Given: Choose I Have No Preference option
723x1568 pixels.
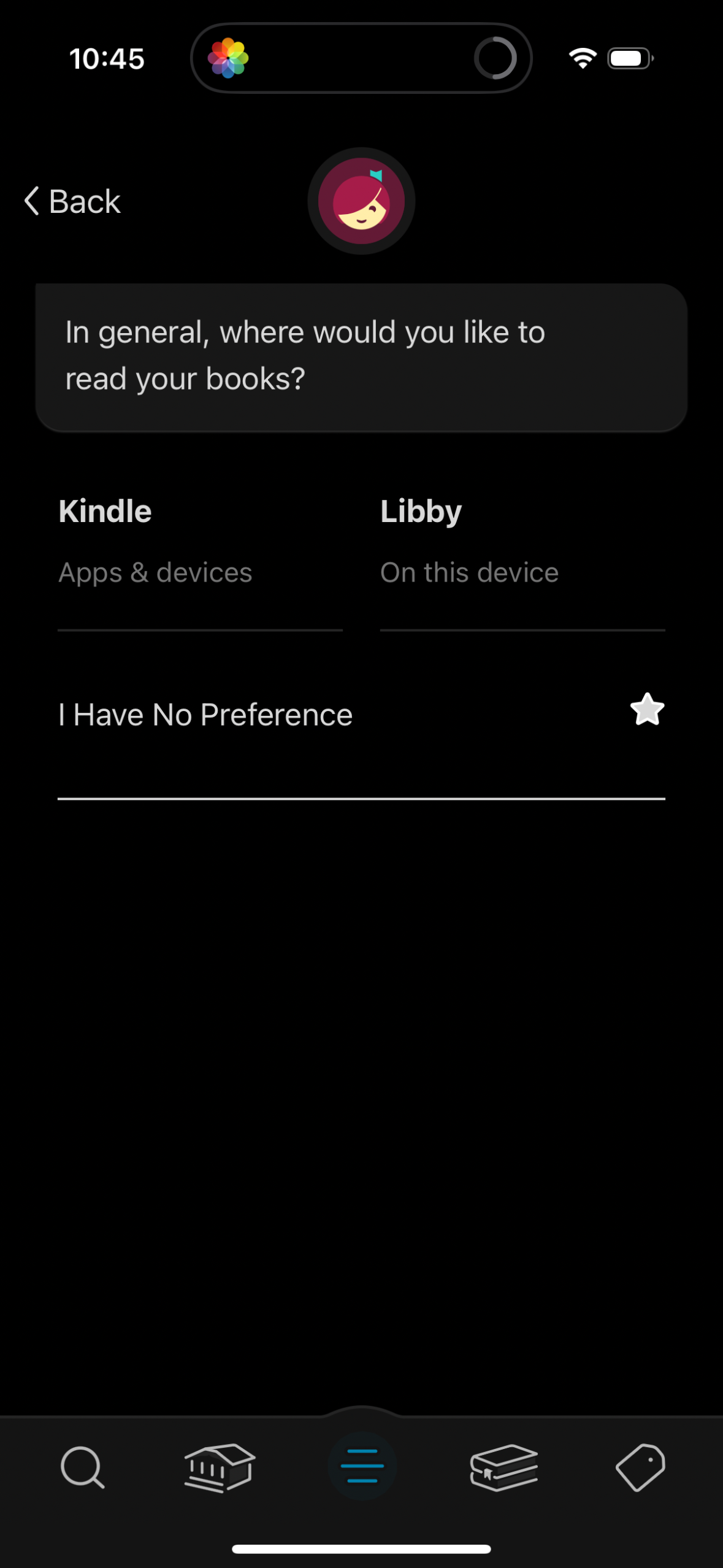Looking at the screenshot, I should [x=205, y=713].
